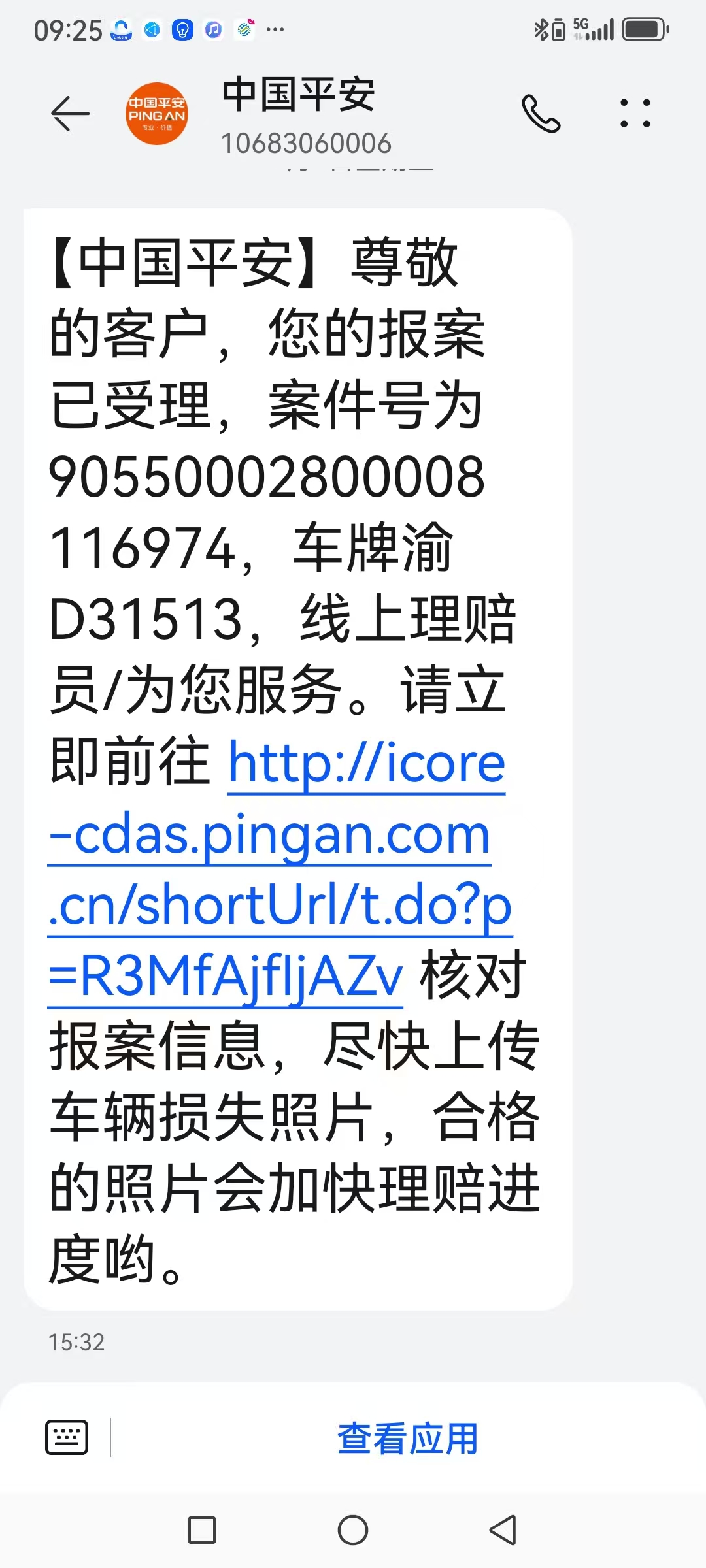
Task: Switch to keyboard input
Action: coord(67,1437)
